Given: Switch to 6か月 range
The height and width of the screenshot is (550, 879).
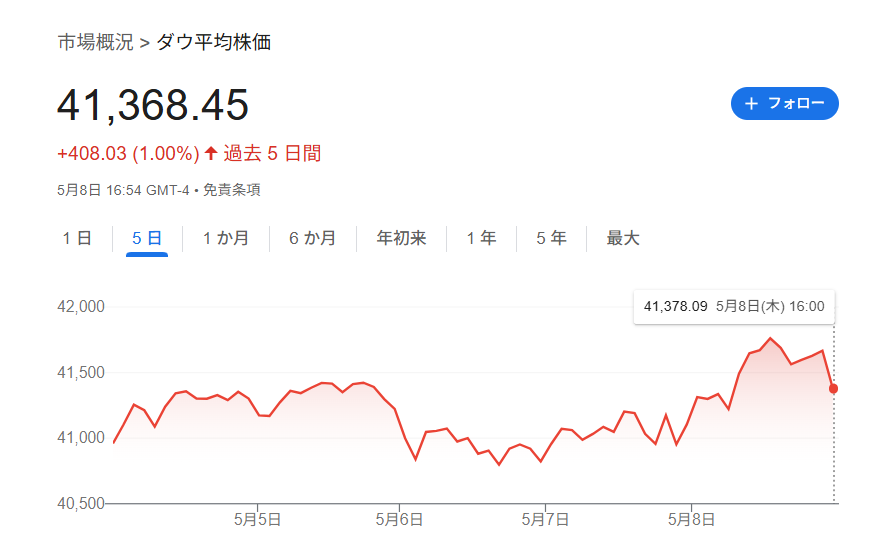Looking at the screenshot, I should [x=313, y=238].
